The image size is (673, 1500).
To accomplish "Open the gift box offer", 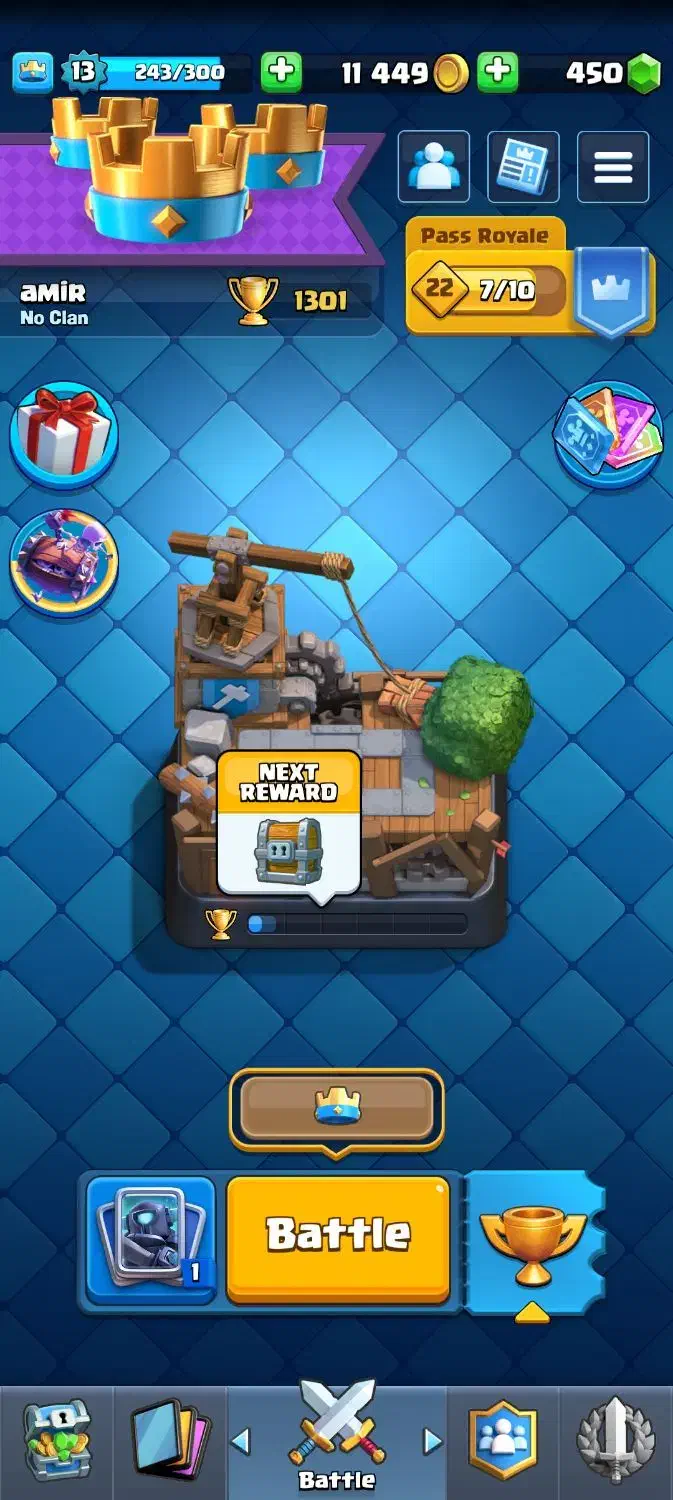I will (x=63, y=432).
